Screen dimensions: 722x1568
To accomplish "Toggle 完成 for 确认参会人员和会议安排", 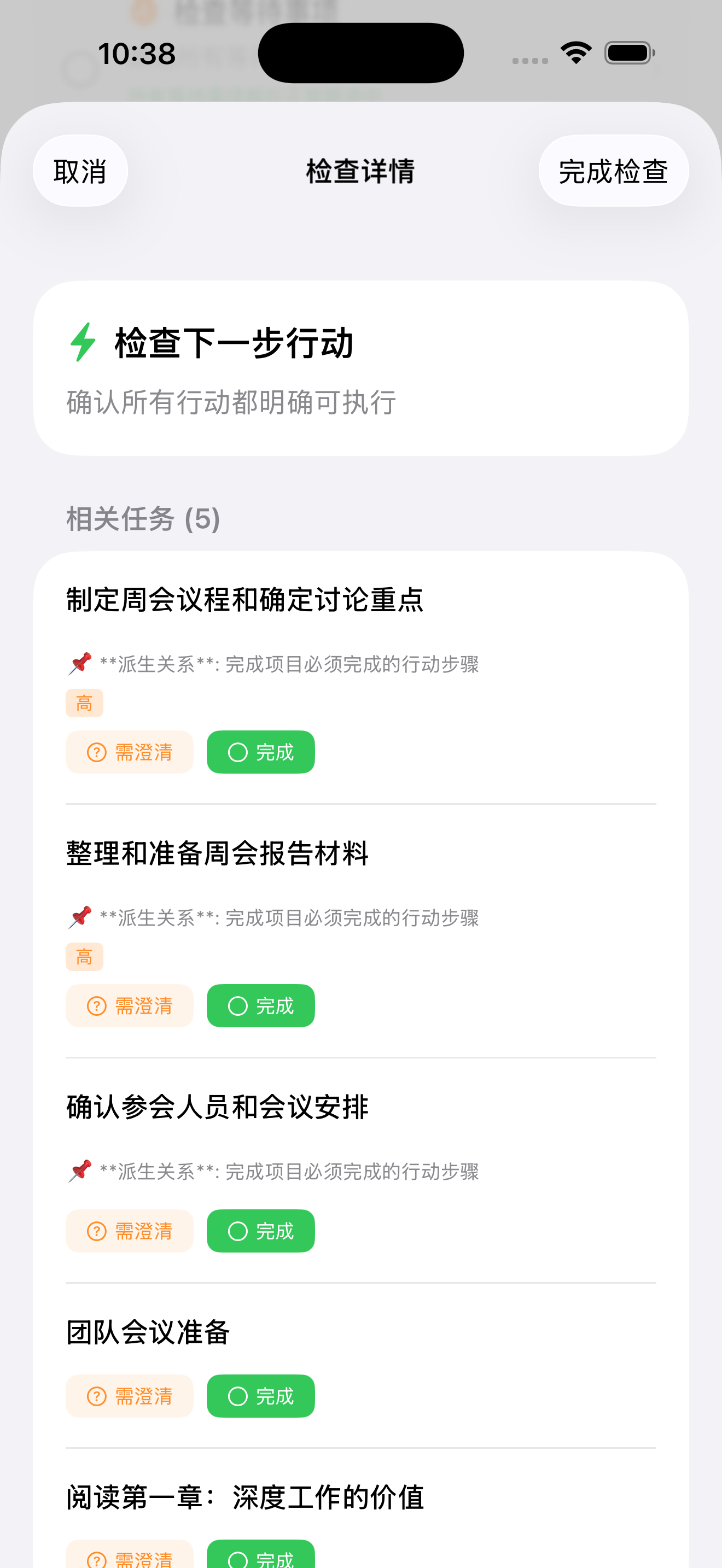I will (260, 1231).
